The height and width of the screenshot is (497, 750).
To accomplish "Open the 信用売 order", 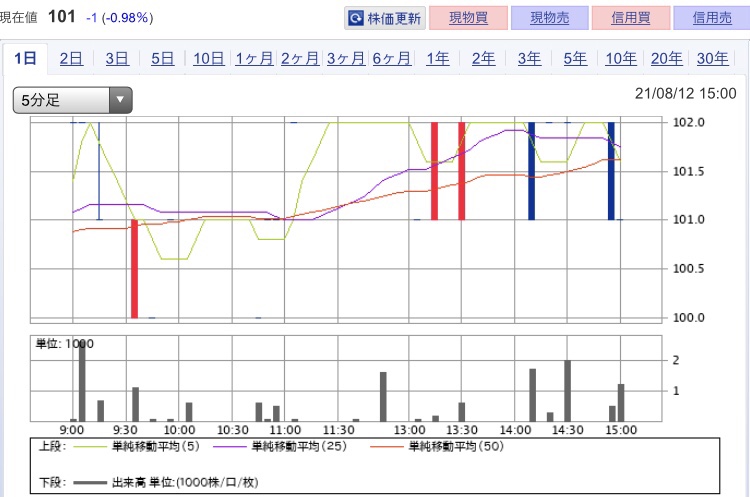I will 711,18.
